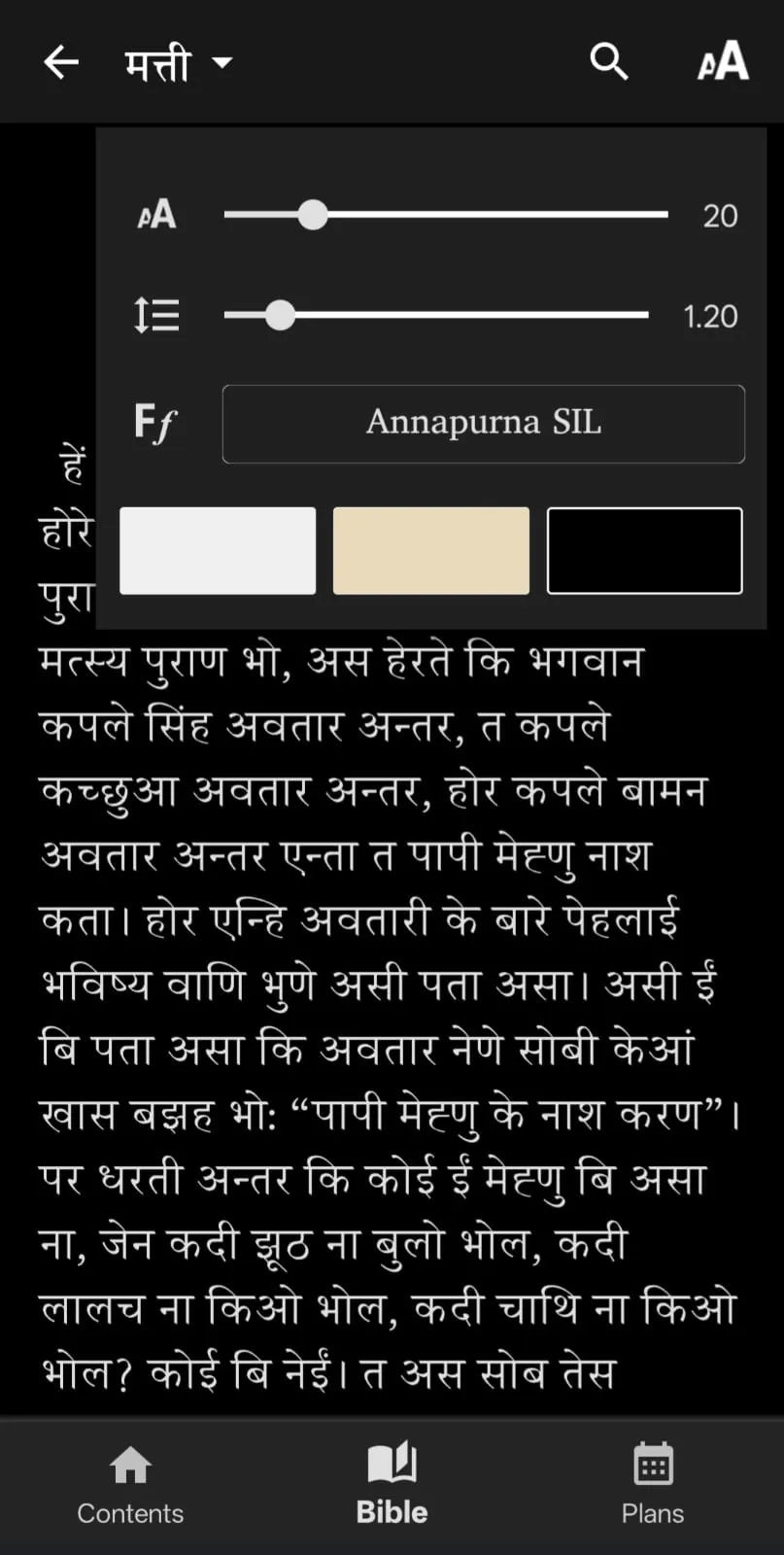The height and width of the screenshot is (1555, 784).
Task: Tap the back arrow to return
Action: (60, 60)
